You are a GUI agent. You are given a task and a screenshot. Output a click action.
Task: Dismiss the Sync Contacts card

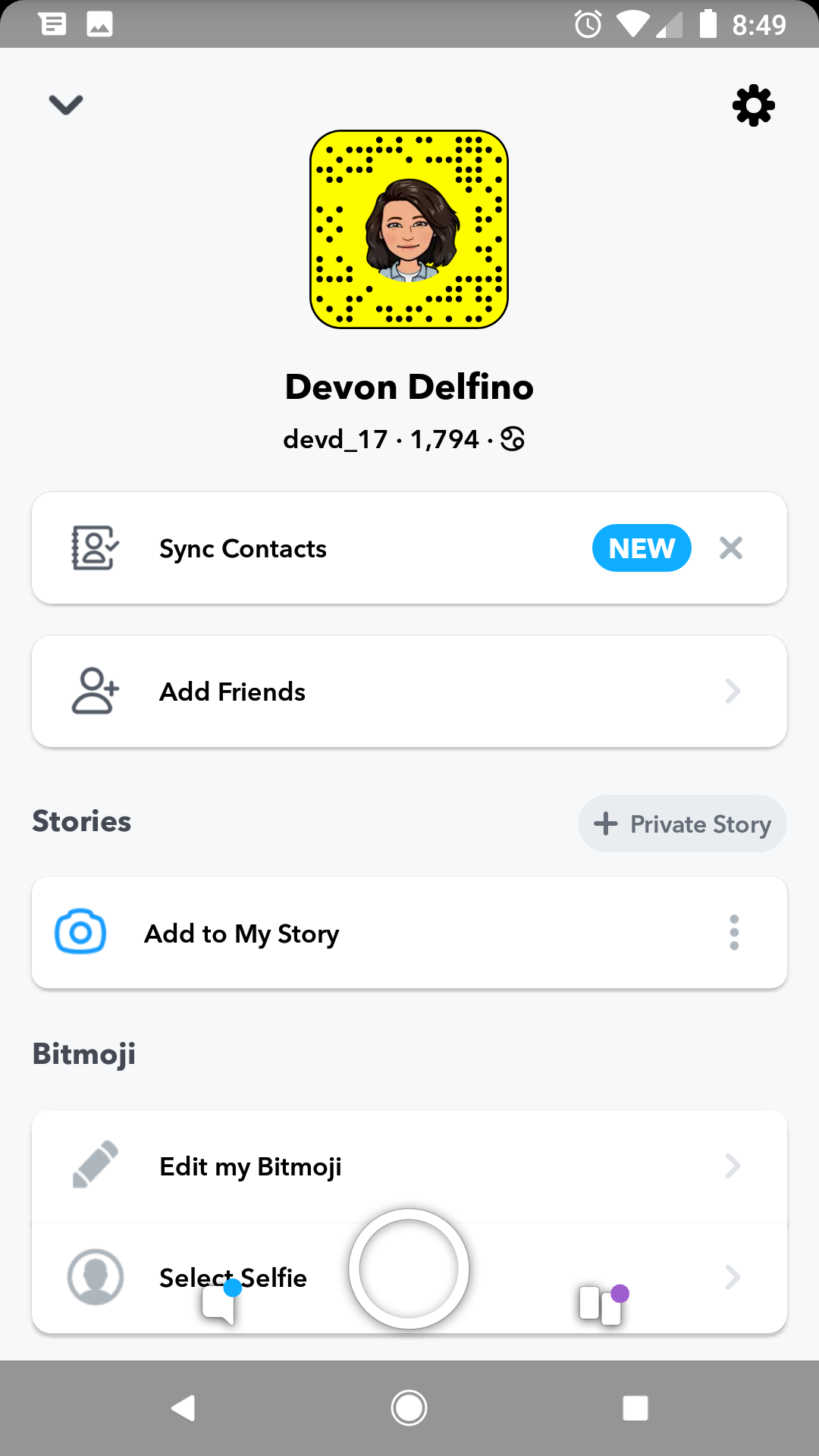(731, 548)
